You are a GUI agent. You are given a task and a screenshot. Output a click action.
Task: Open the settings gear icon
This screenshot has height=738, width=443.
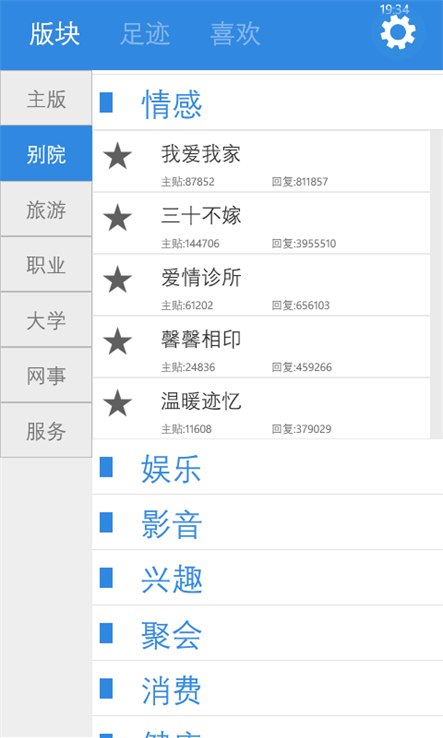point(398,32)
